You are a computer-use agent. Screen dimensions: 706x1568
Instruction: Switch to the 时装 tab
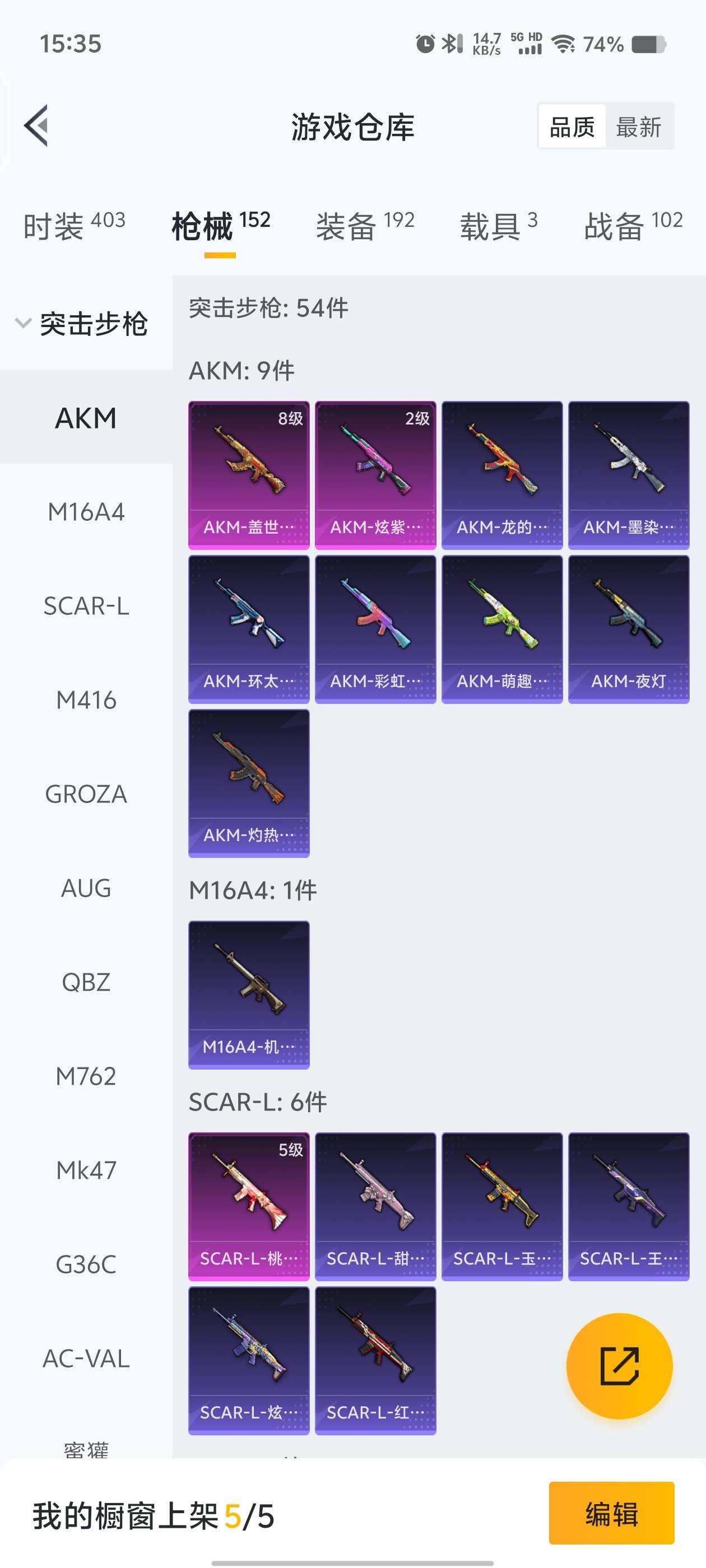pyautogui.click(x=74, y=226)
